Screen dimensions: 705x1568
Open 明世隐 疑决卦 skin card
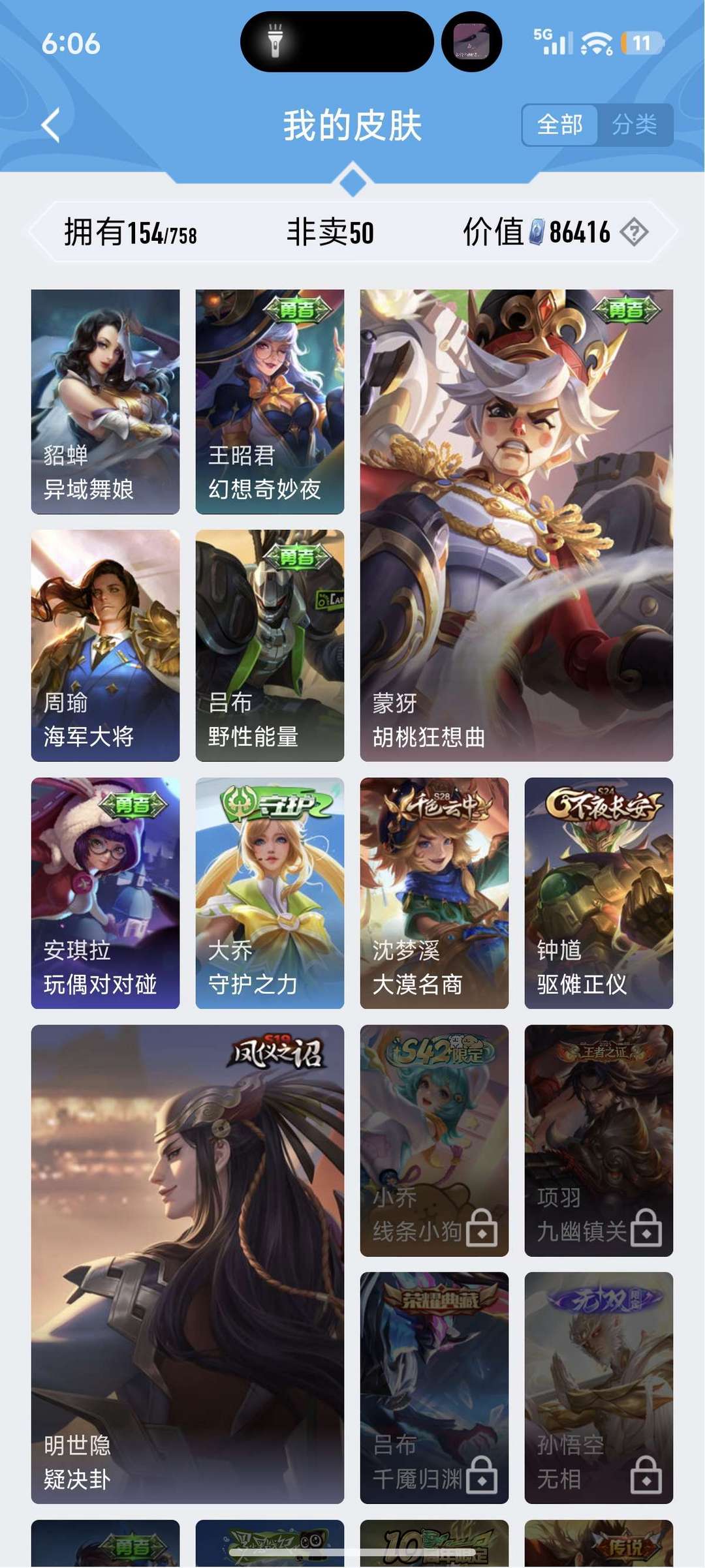click(x=187, y=1263)
